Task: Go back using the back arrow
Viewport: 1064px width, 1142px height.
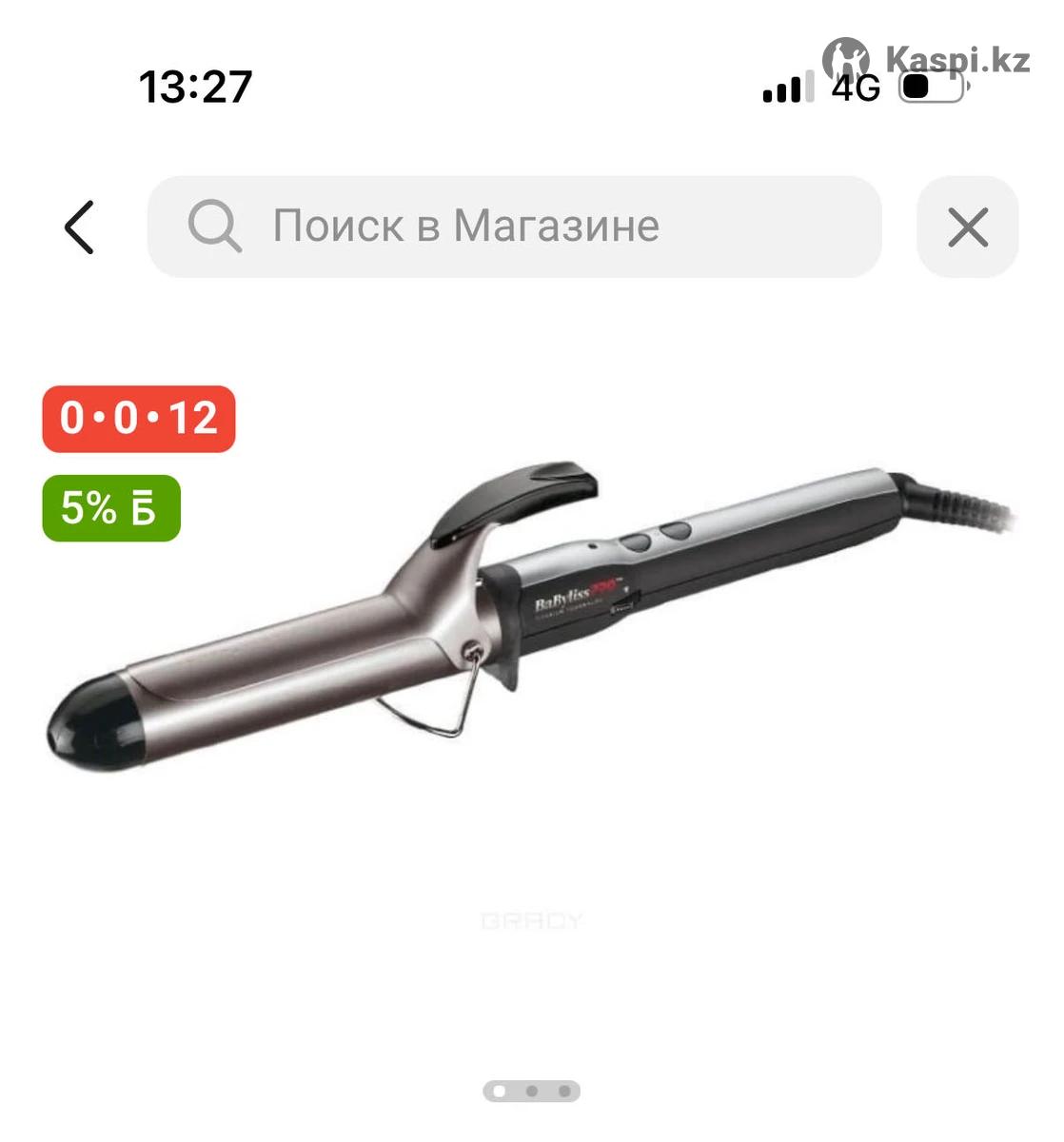Action: (x=80, y=227)
